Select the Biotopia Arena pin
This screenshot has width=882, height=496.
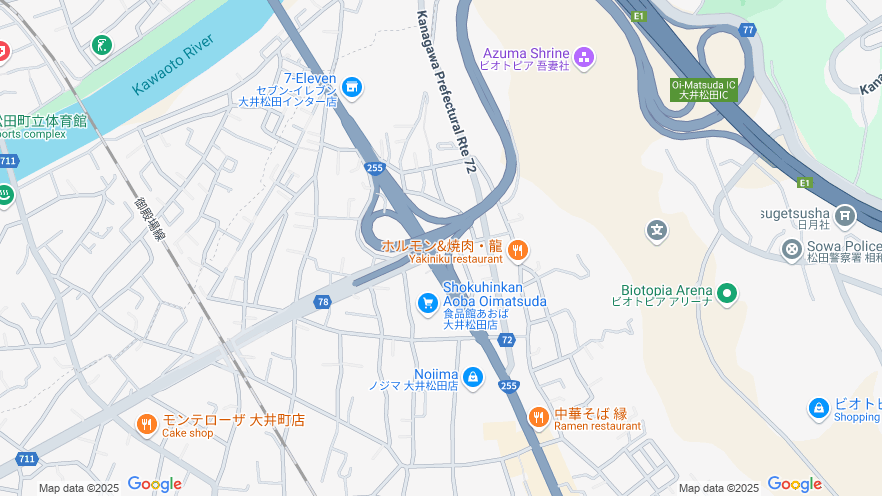[x=727, y=294]
